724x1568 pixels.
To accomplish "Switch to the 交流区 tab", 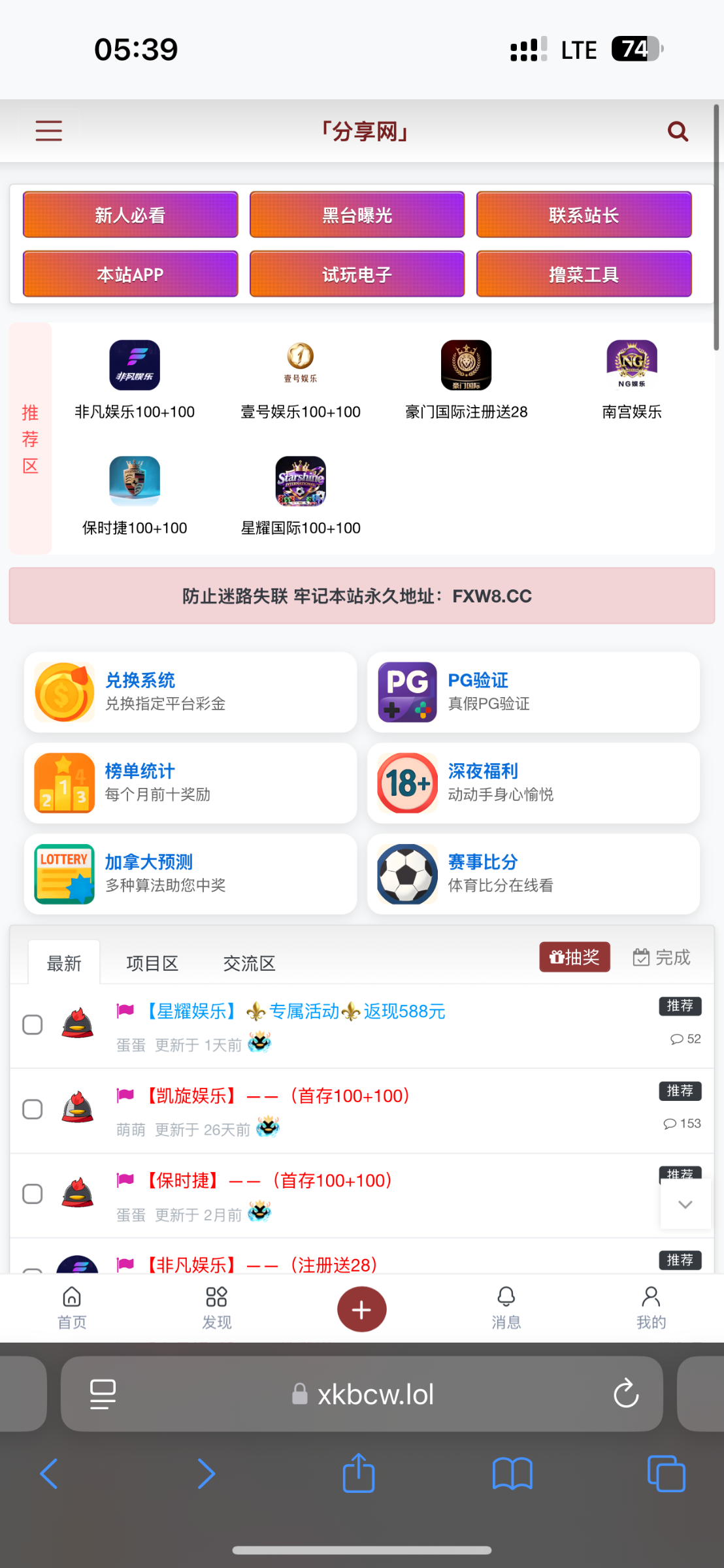I will 249,963.
